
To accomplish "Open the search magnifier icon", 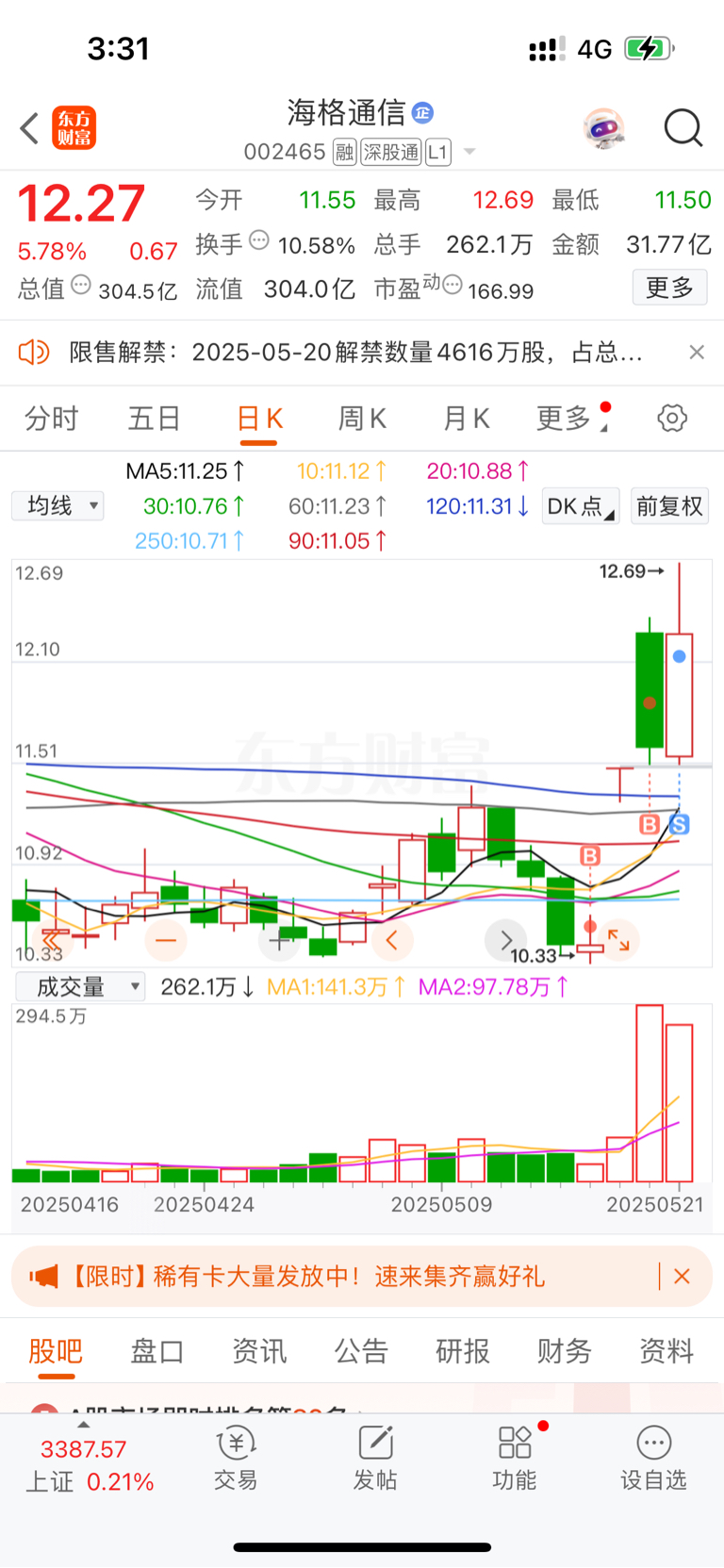I will (x=683, y=128).
